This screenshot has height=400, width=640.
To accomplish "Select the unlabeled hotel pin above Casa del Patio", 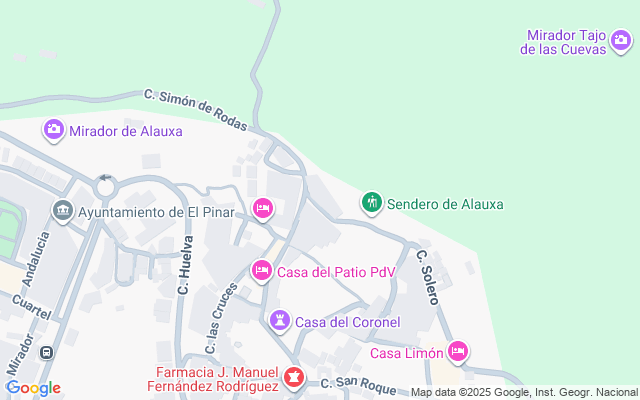I will tap(262, 208).
